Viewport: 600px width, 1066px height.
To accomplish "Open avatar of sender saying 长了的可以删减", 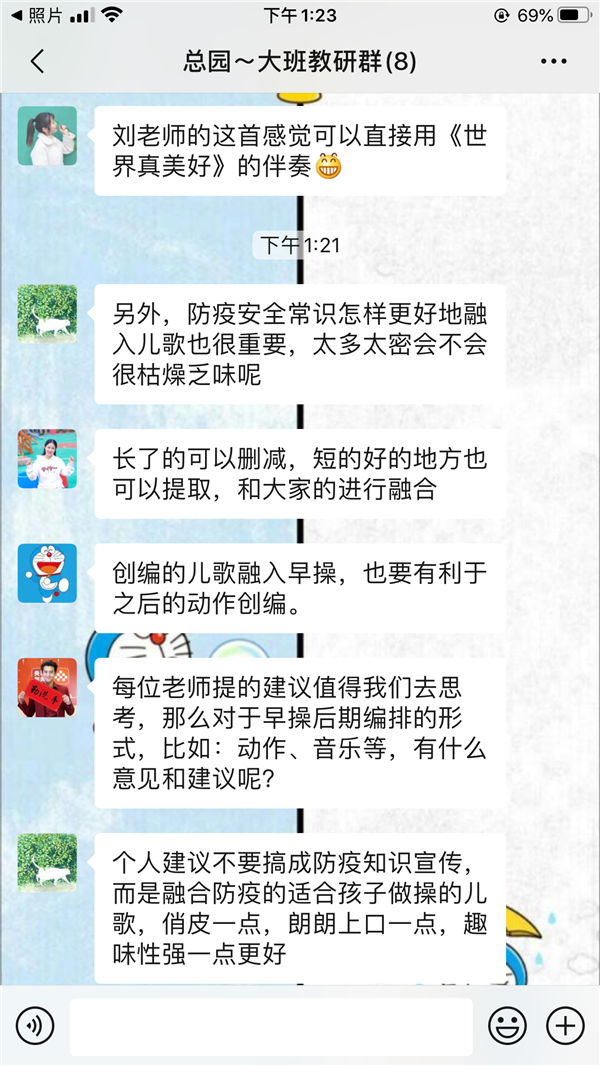I will coord(47,459).
